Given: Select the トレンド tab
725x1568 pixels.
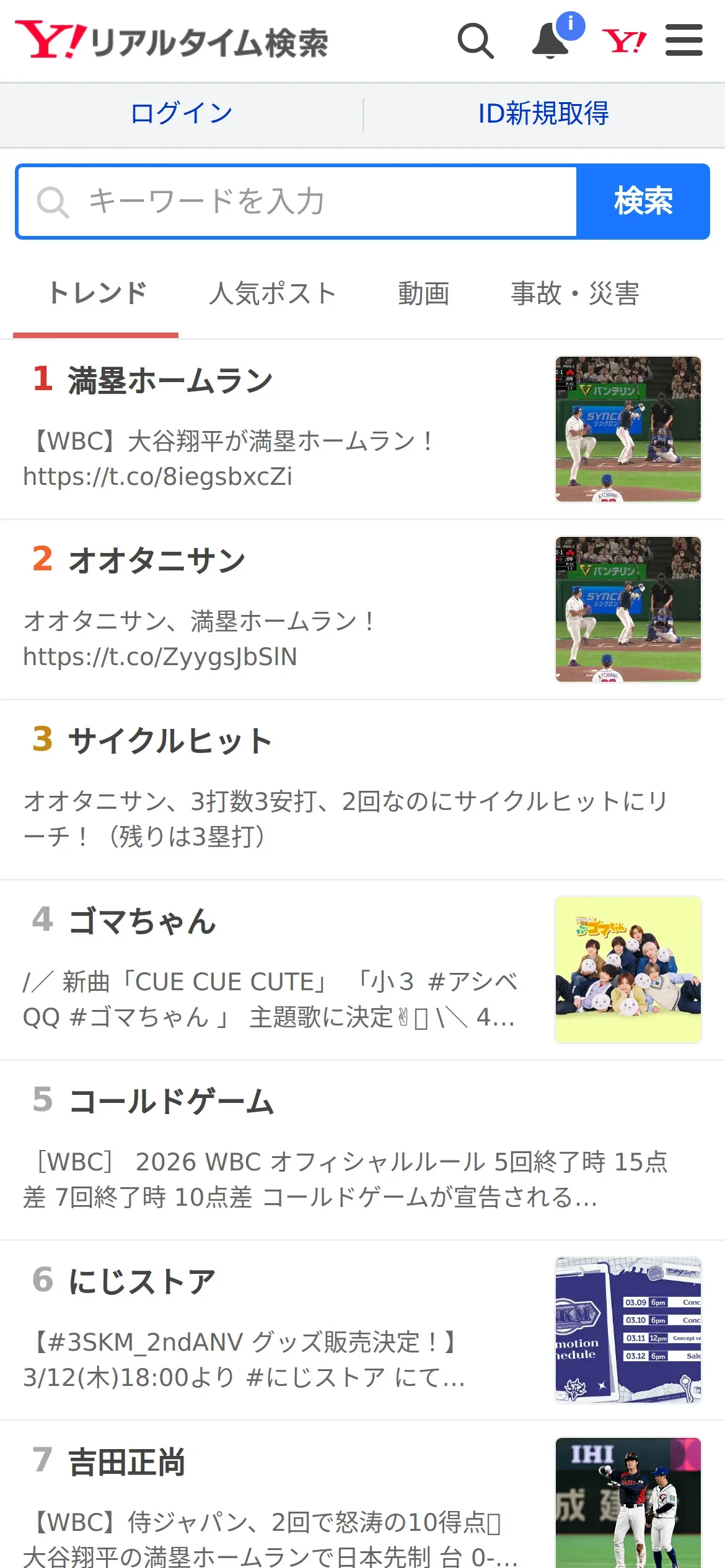Looking at the screenshot, I should pyautogui.click(x=97, y=294).
